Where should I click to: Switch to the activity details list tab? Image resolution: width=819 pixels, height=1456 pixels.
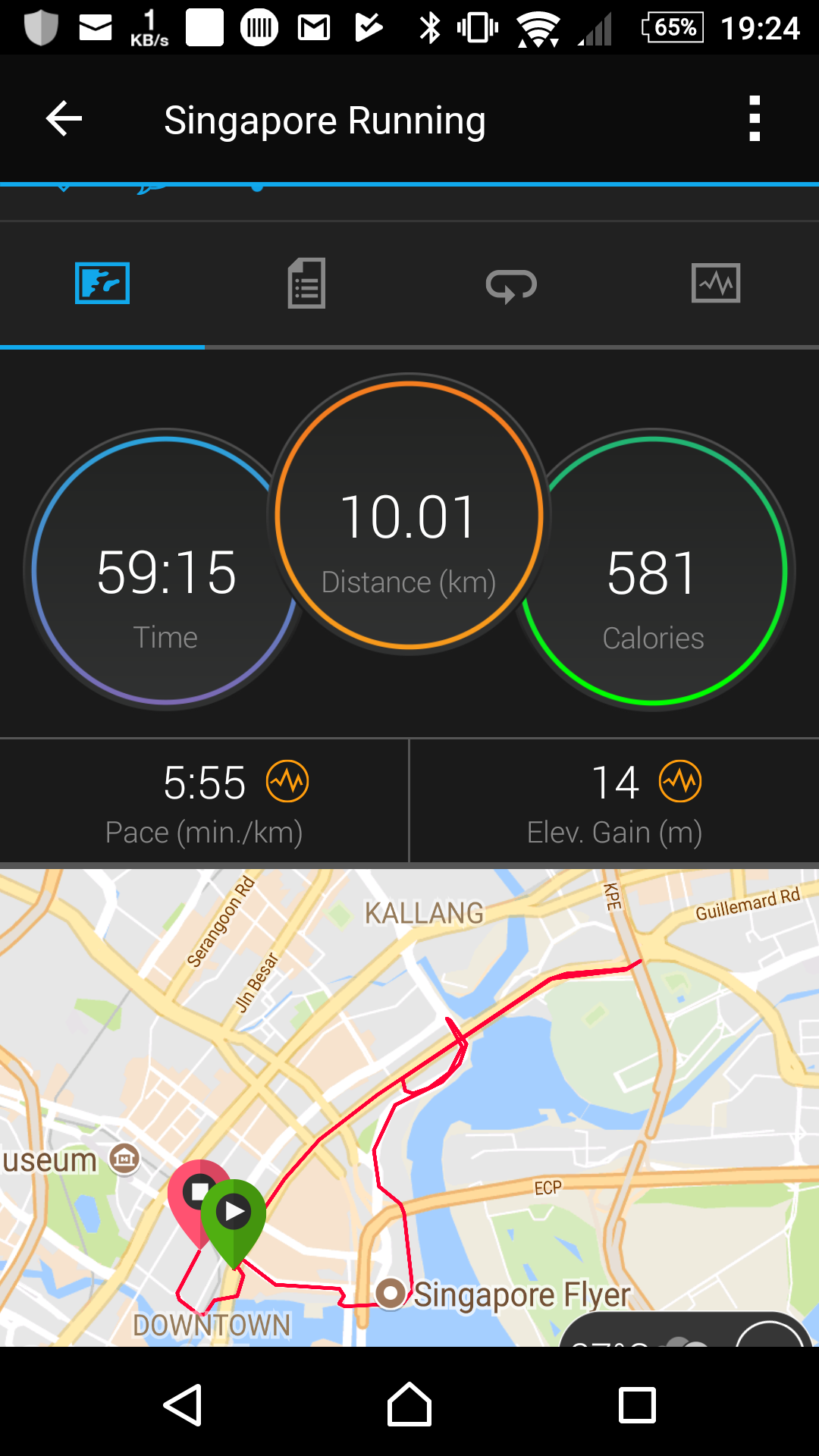click(306, 284)
